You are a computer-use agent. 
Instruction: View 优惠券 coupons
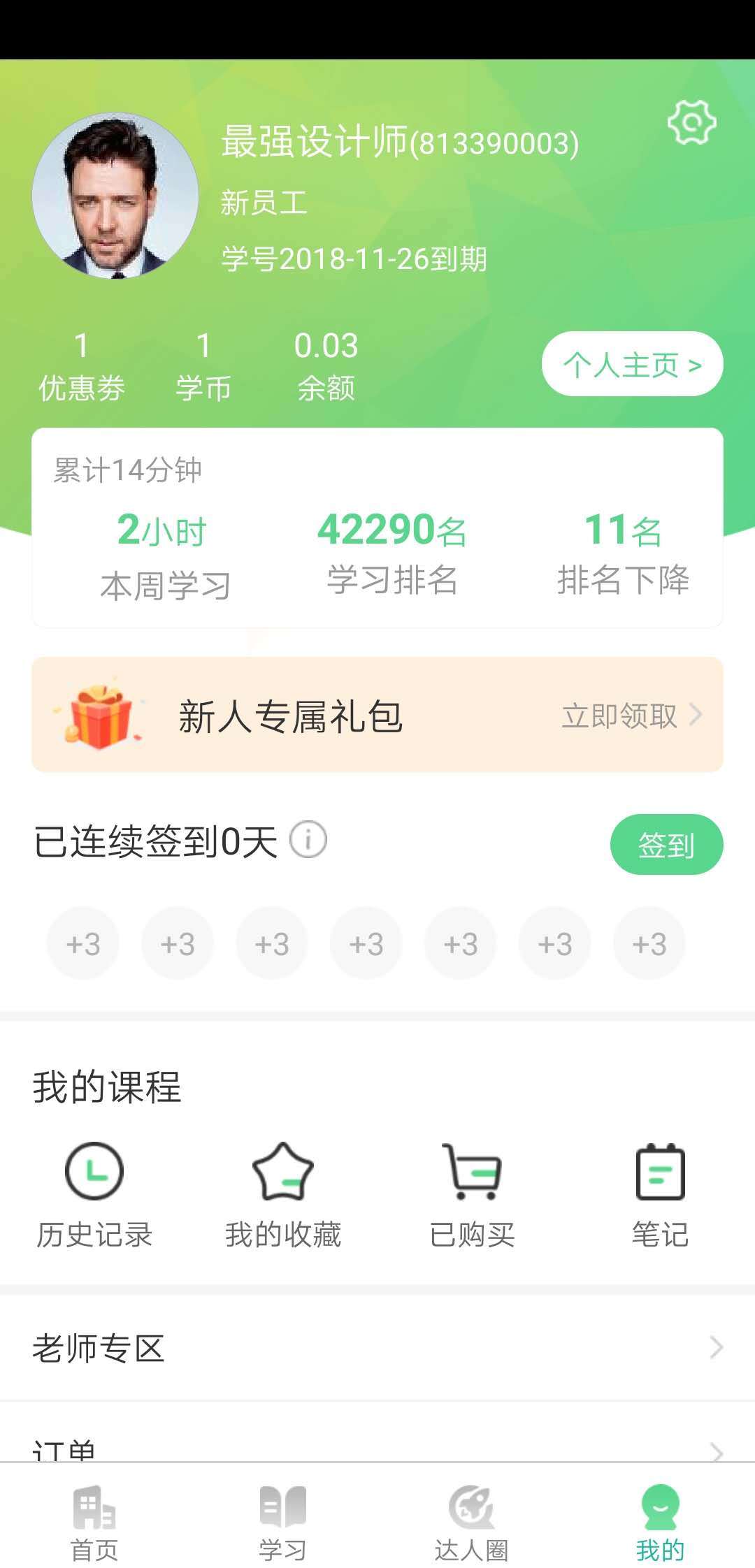click(x=82, y=367)
